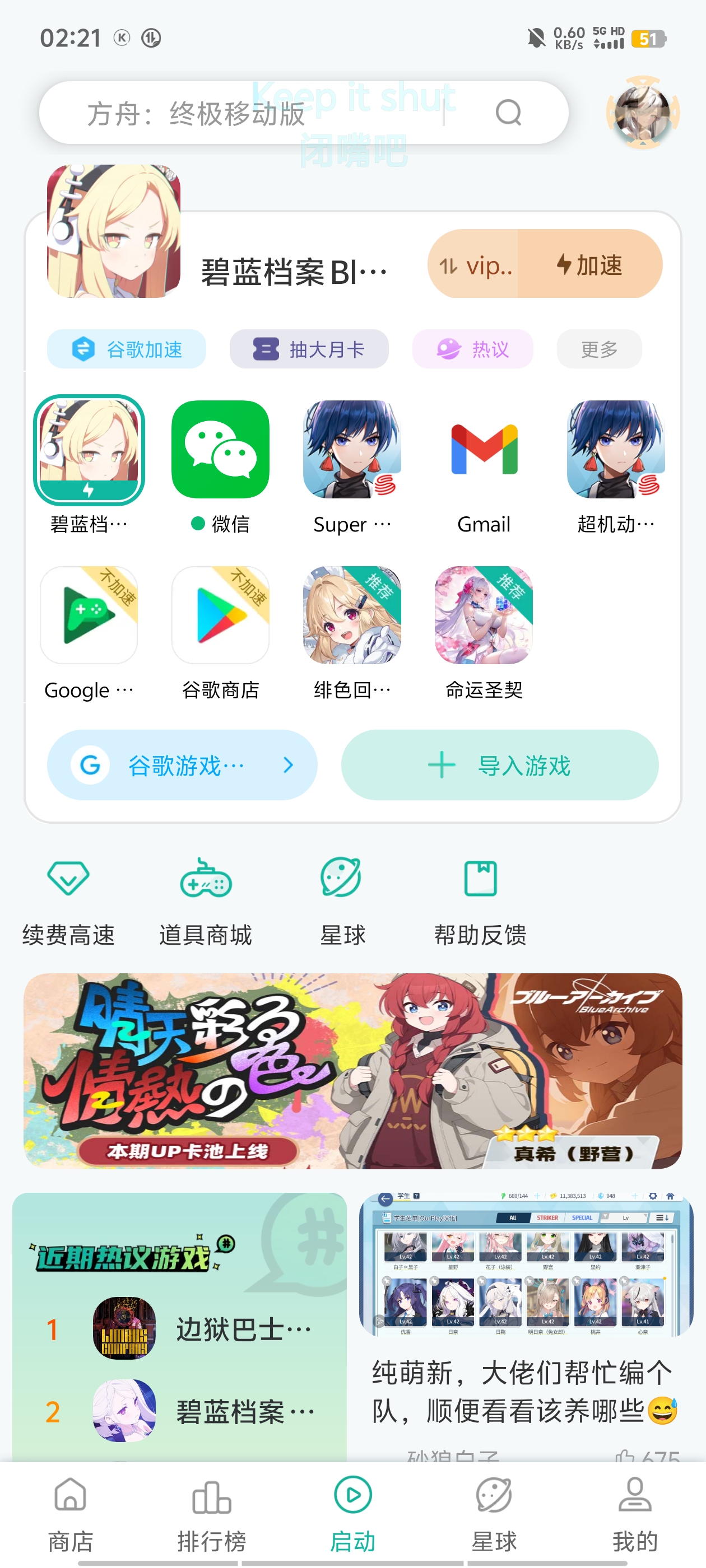Tap the 更多 more chip
706x1568 pixels.
(599, 349)
